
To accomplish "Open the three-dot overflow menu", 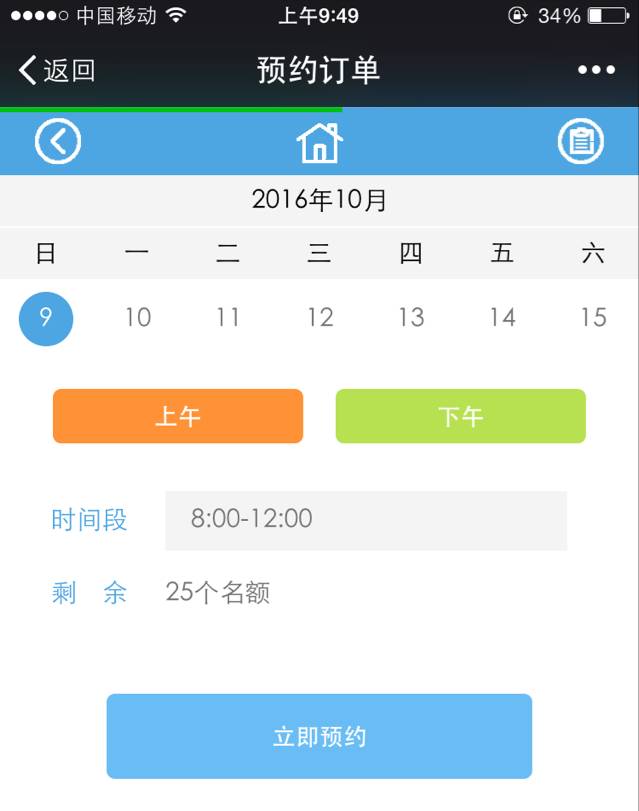I will [596, 70].
